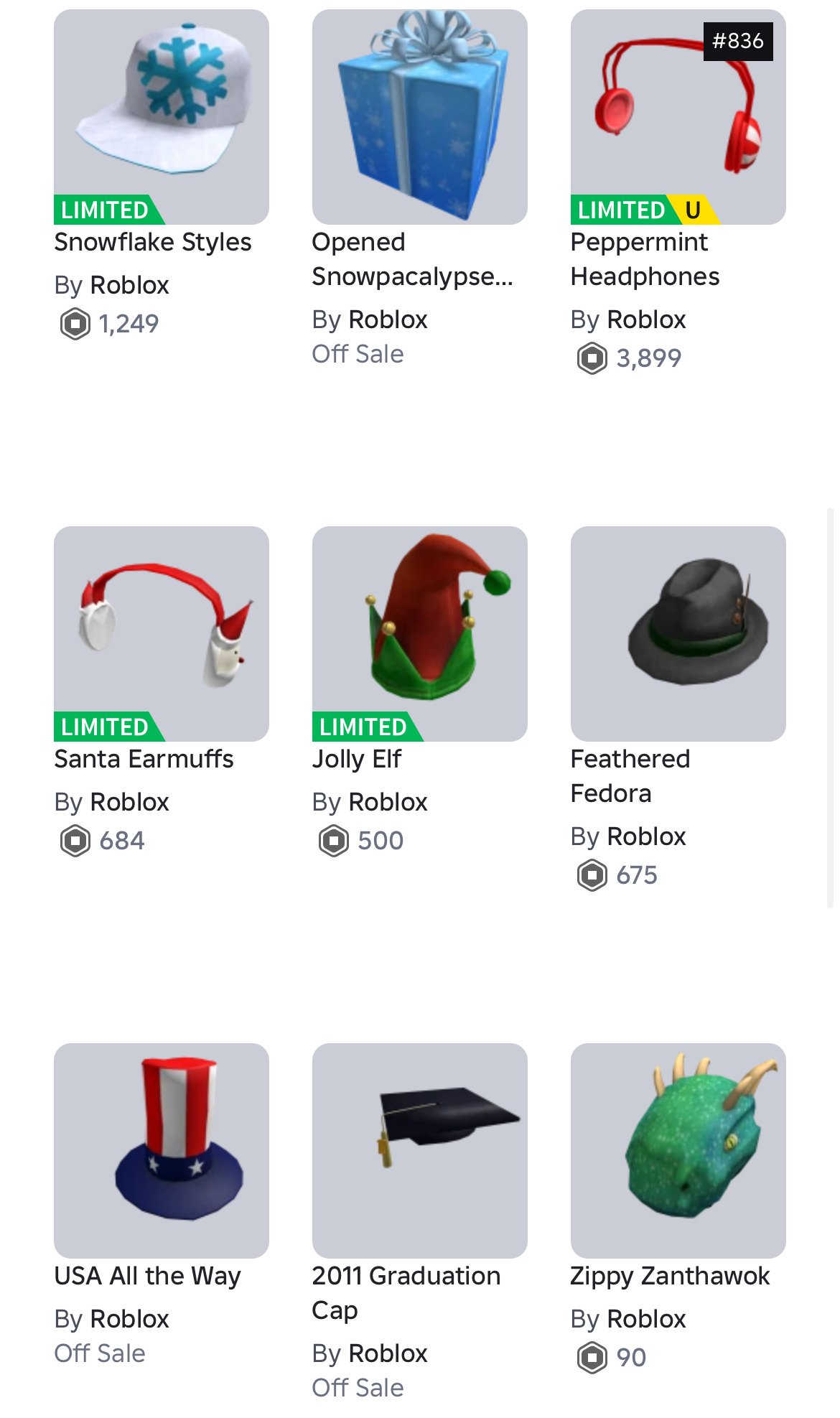The image size is (840, 1418).
Task: Tap Roblox creator link under Feathered Fedora
Action: coord(647,836)
